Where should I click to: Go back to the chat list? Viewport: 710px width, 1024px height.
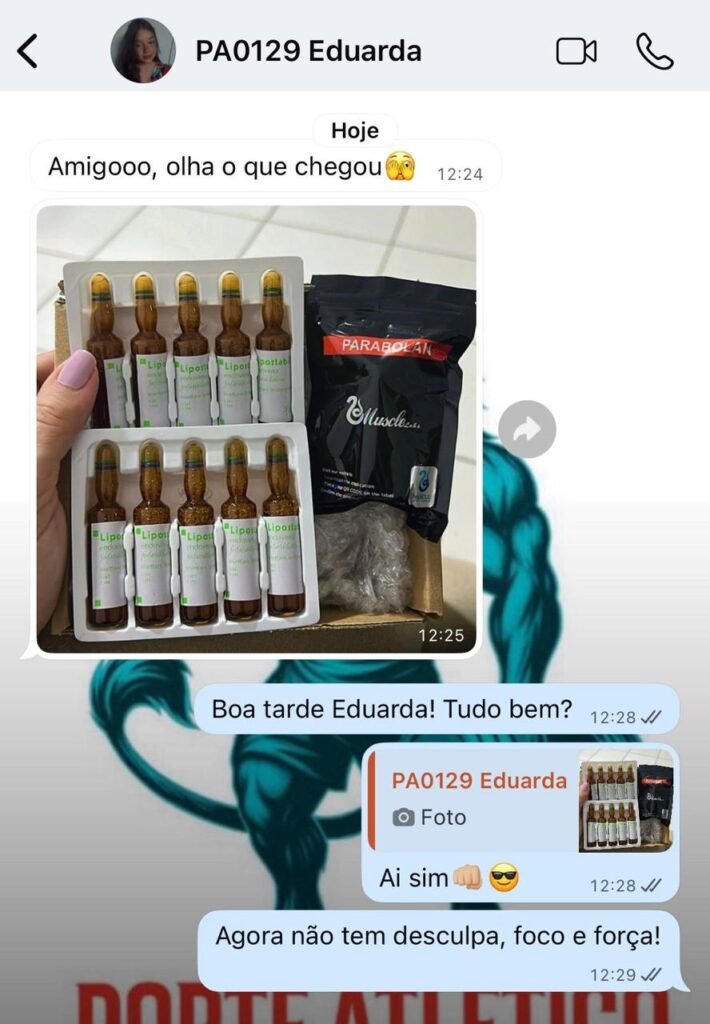click(x=28, y=51)
